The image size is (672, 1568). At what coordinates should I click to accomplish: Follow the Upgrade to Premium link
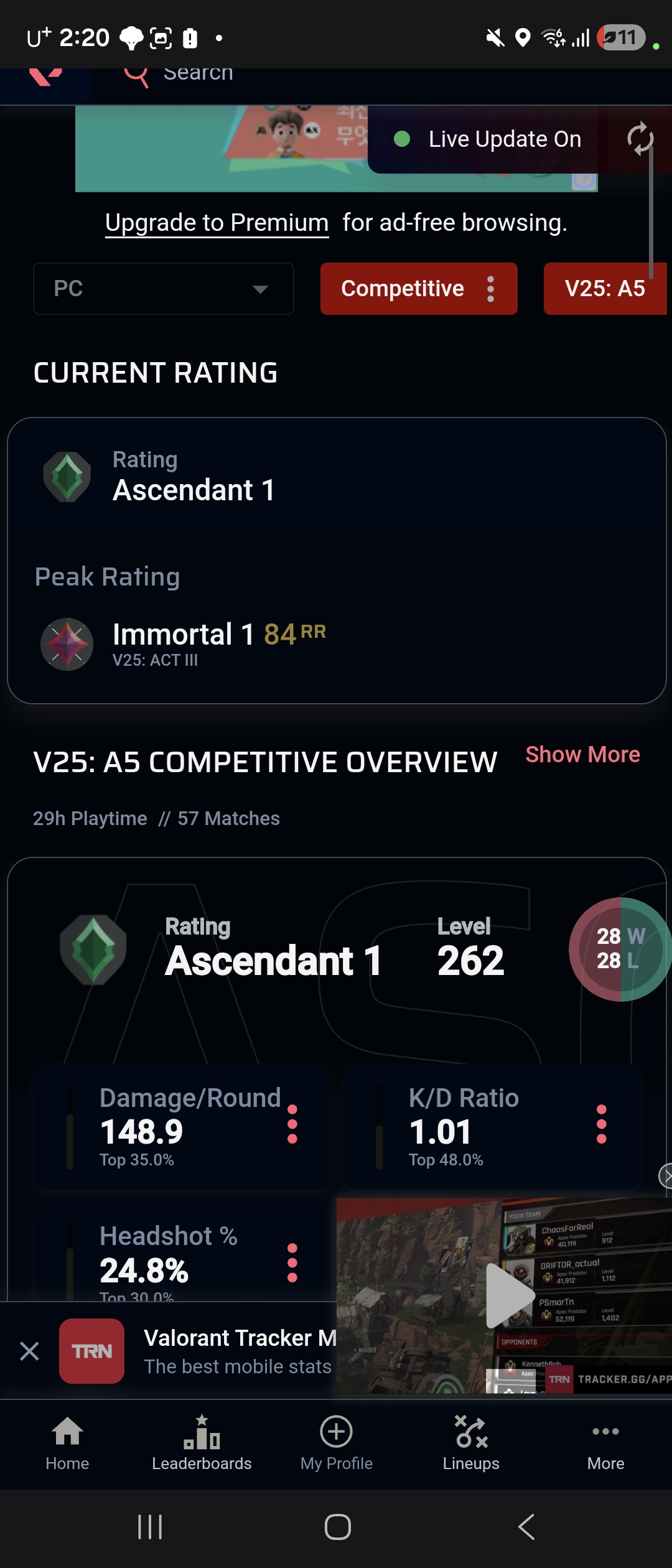point(217,223)
